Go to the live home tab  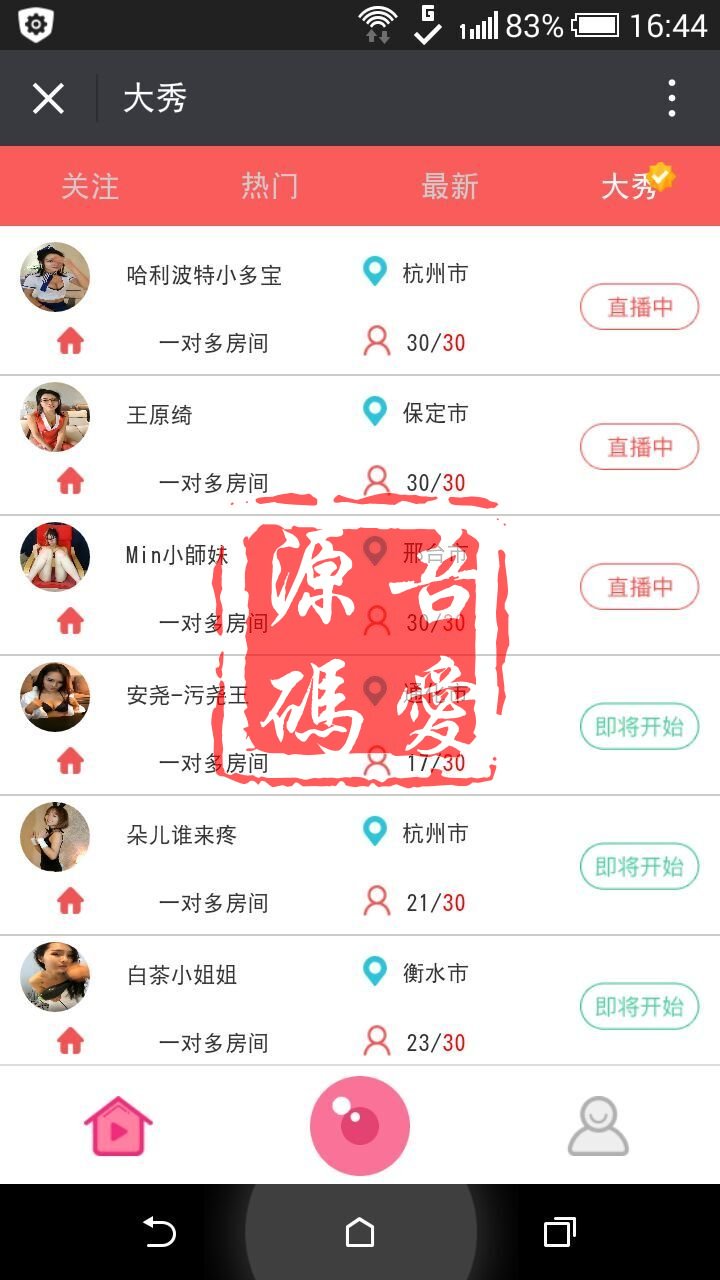118,1127
